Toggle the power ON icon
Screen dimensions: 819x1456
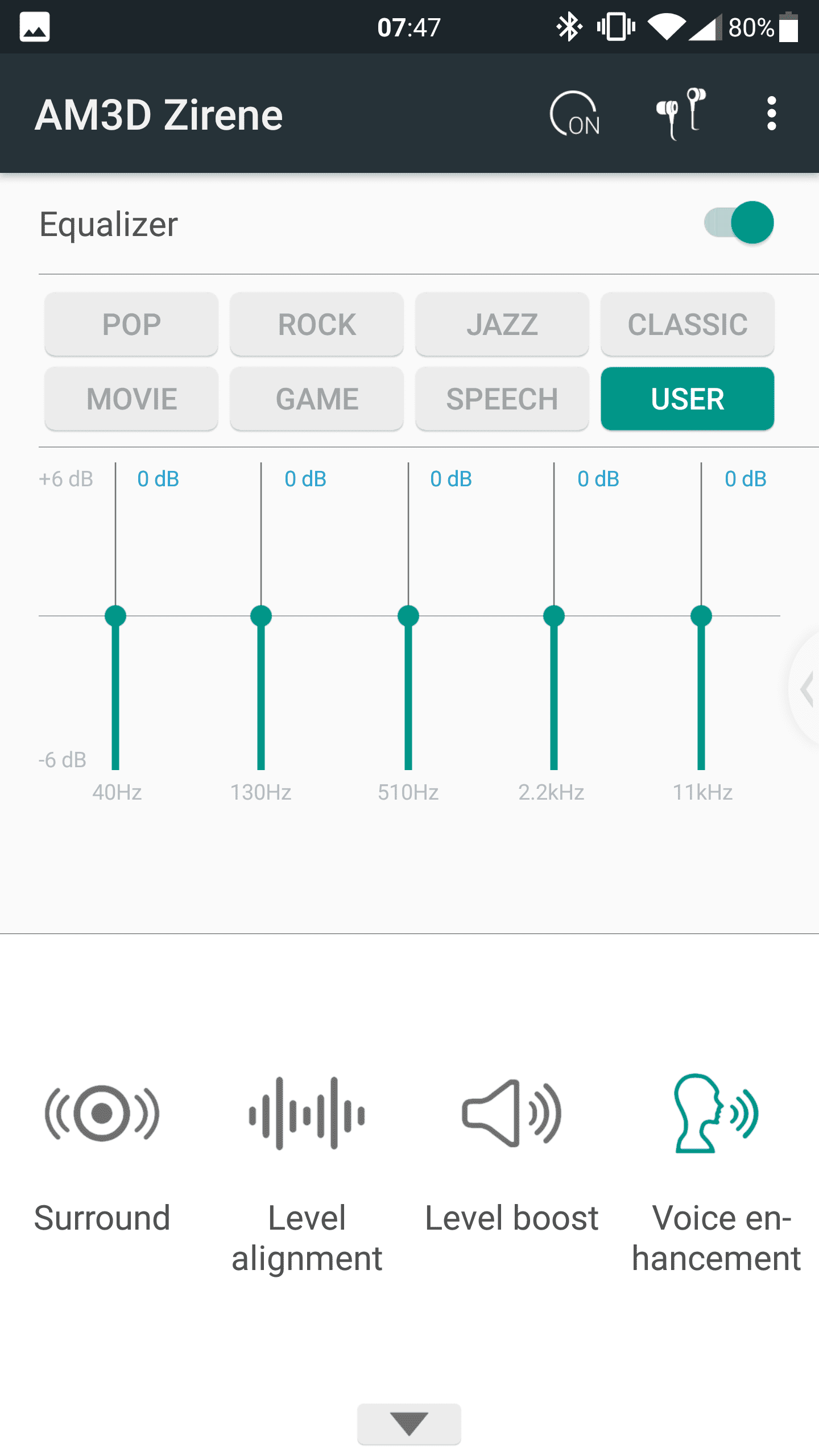(x=574, y=113)
